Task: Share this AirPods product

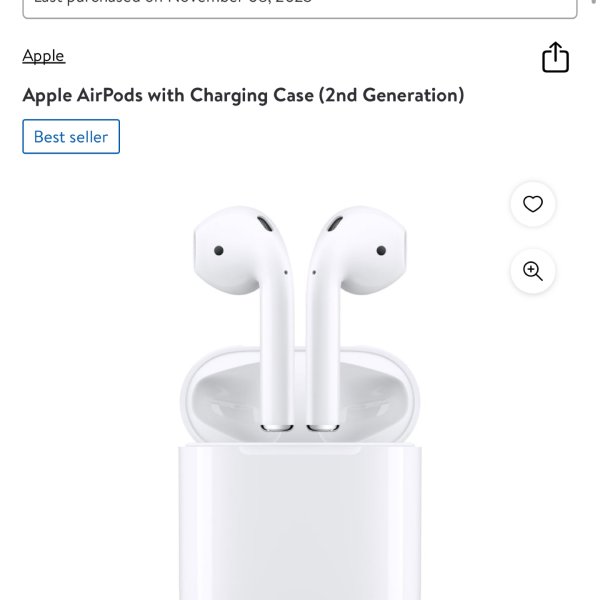Action: coord(555,58)
